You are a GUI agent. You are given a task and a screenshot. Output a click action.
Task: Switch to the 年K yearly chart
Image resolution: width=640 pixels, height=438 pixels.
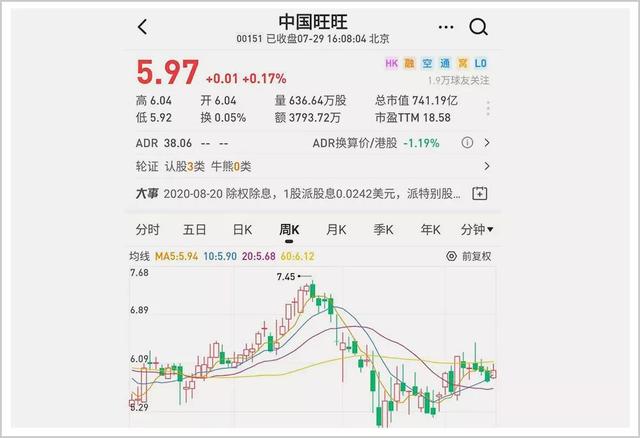pos(431,230)
